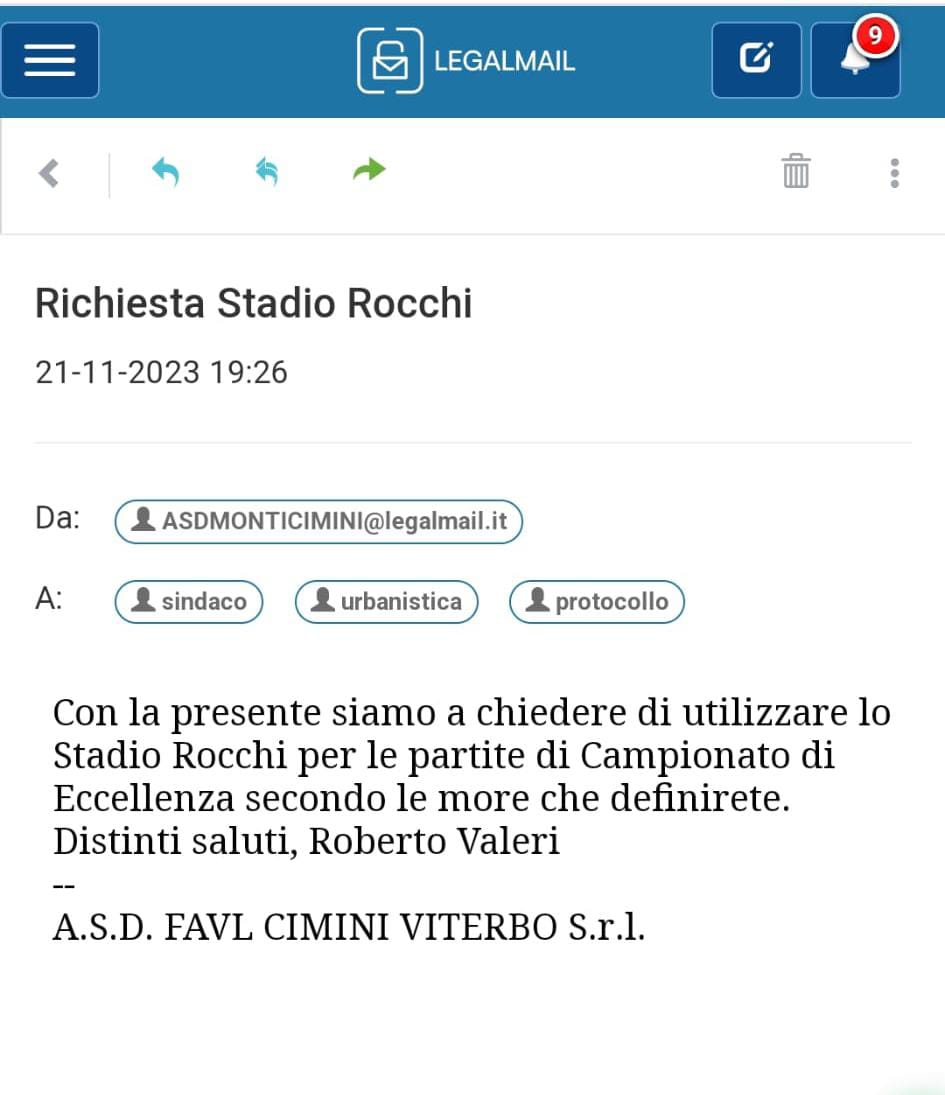Open the notifications bell
945x1095 pixels.
(x=855, y=60)
